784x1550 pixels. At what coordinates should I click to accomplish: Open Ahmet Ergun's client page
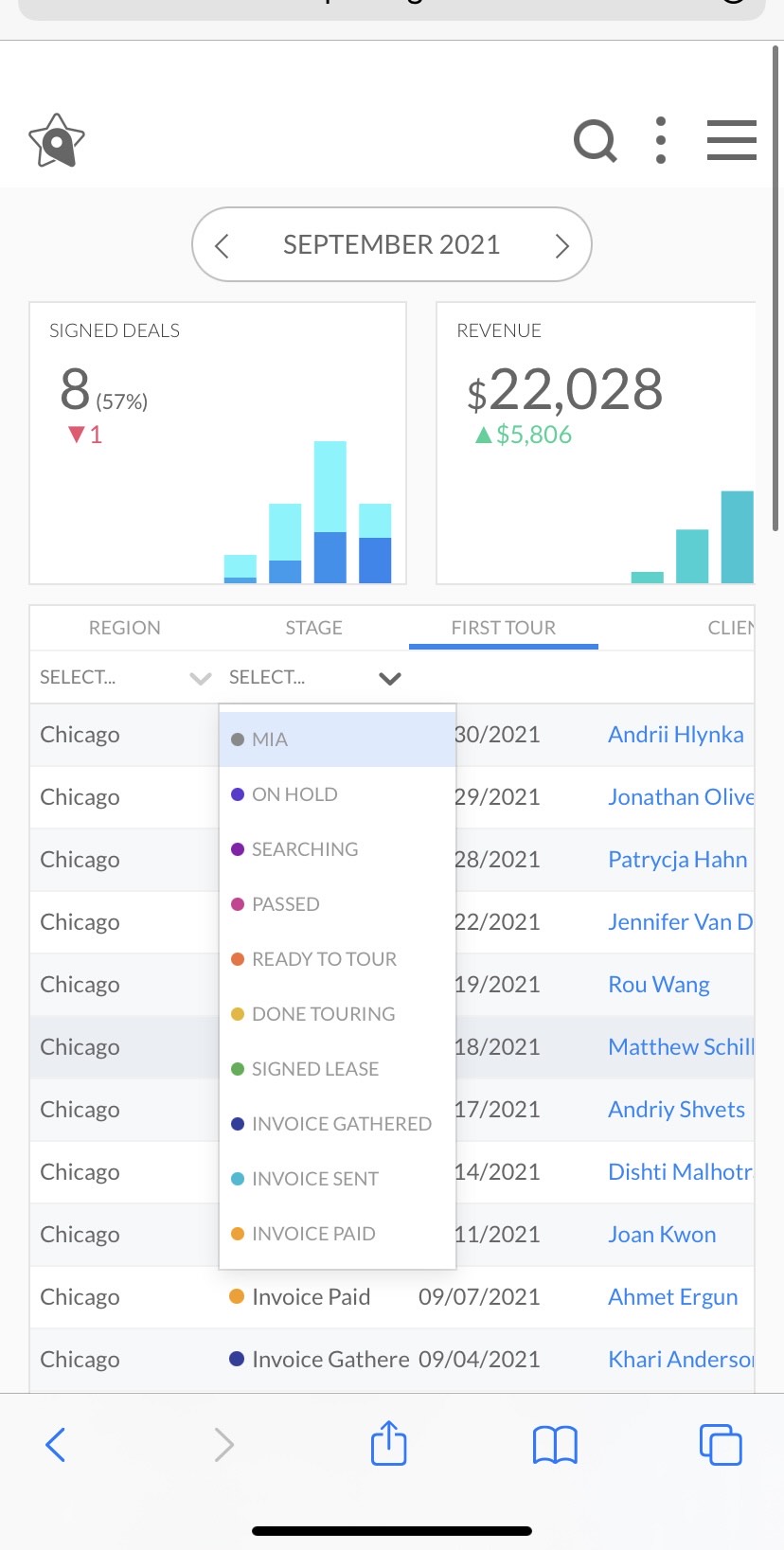pos(673,1297)
